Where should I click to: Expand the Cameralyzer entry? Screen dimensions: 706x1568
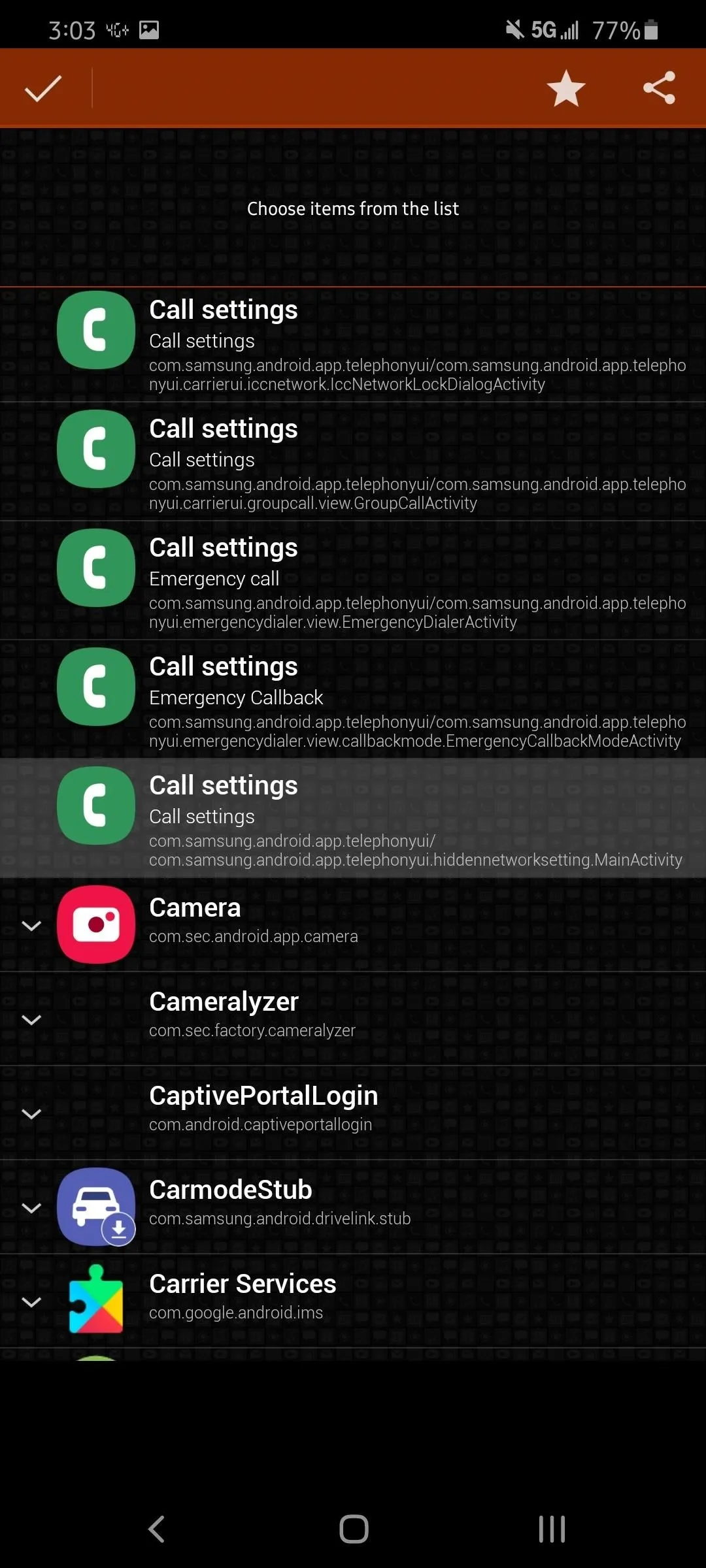pos(31,1019)
